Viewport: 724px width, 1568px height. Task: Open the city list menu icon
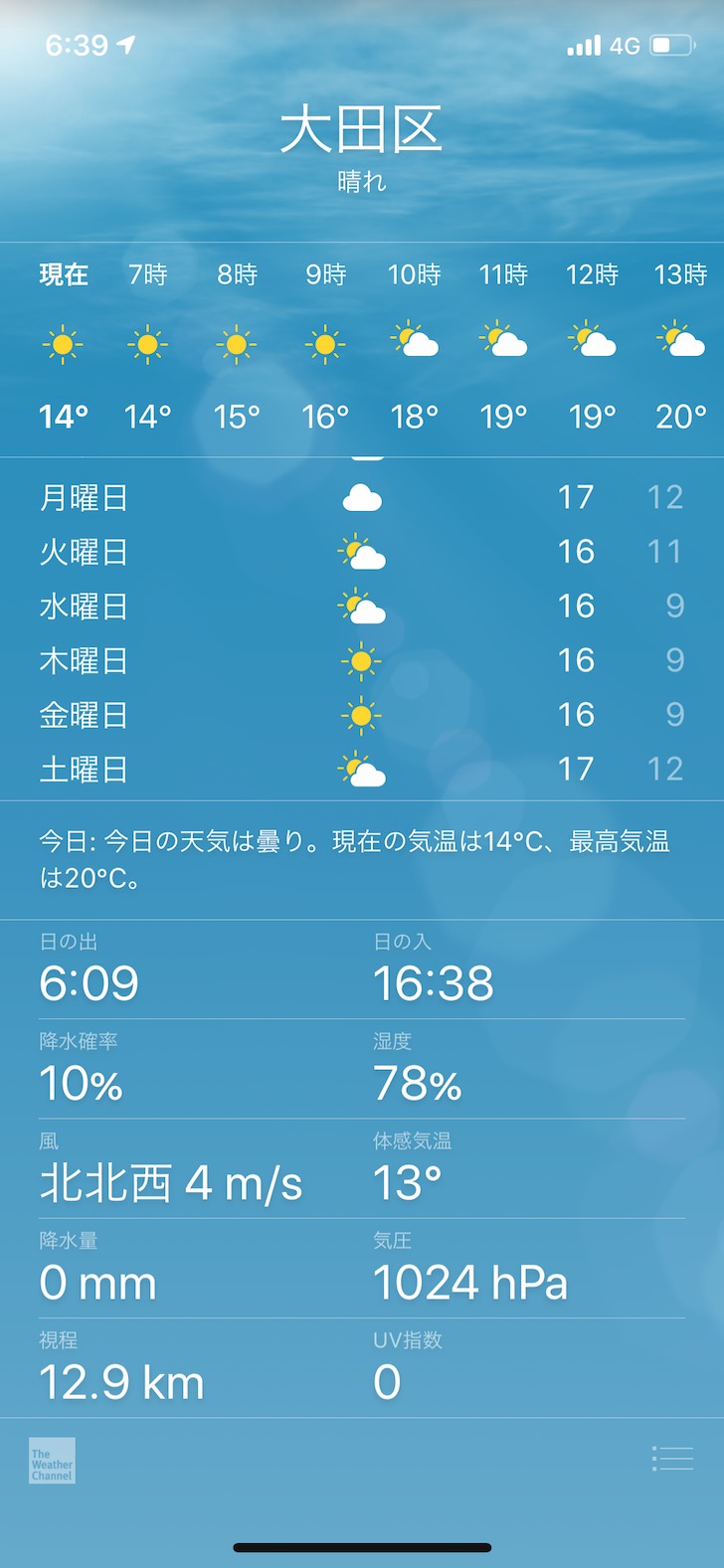(672, 1459)
